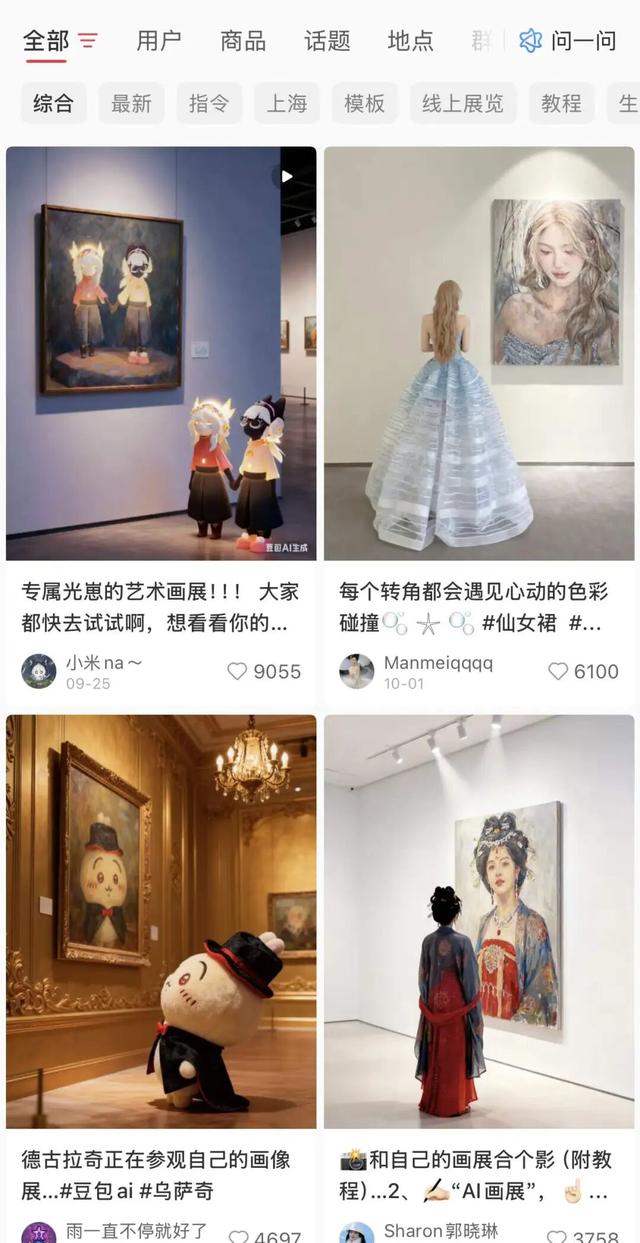The image size is (640, 1243).
Task: Select the 线上展览 filter chip
Action: [x=463, y=103]
